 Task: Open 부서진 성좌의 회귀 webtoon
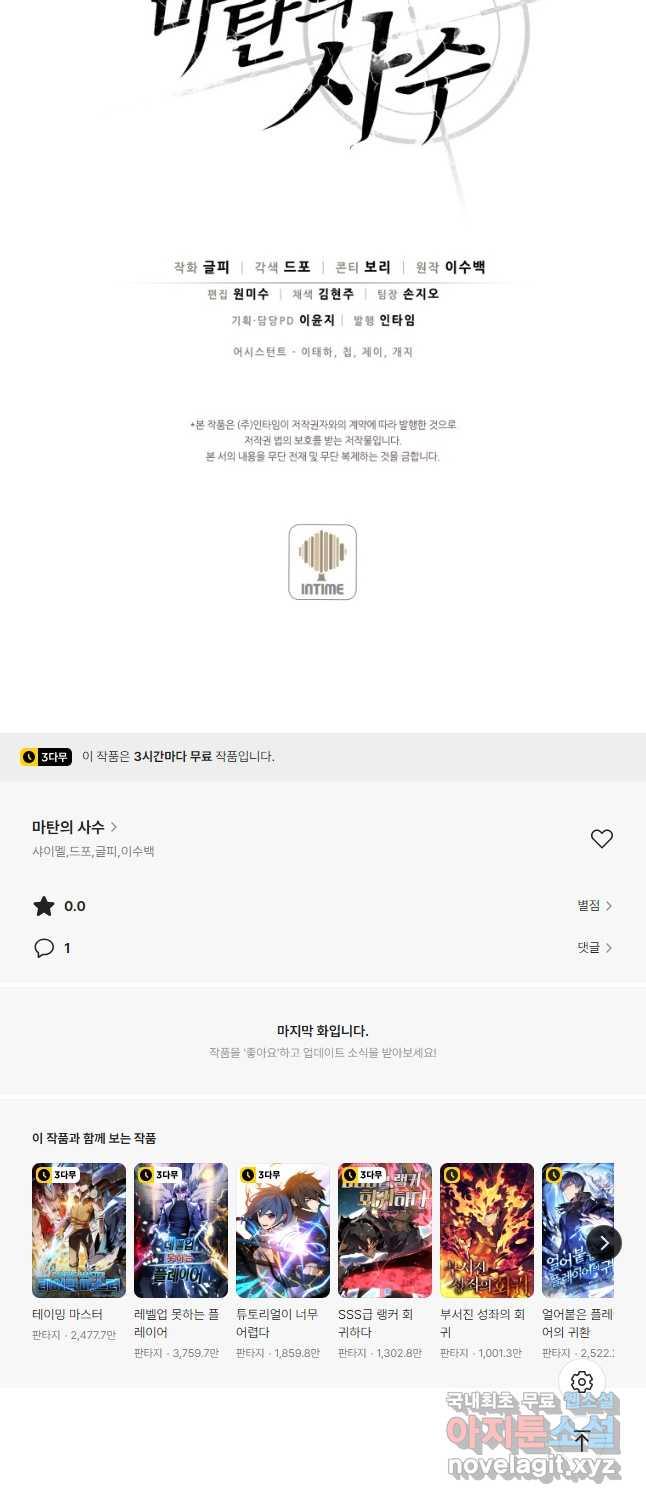coord(487,1230)
